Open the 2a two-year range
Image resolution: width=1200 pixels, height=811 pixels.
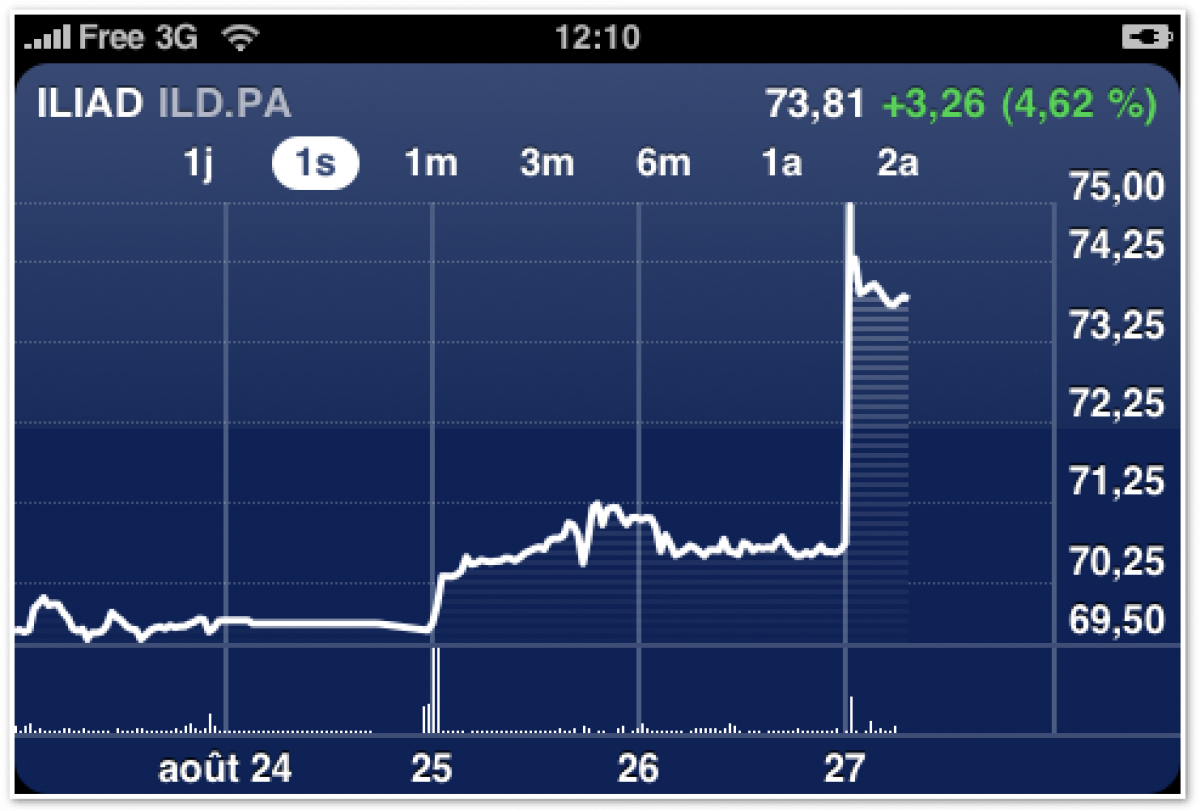click(x=897, y=164)
